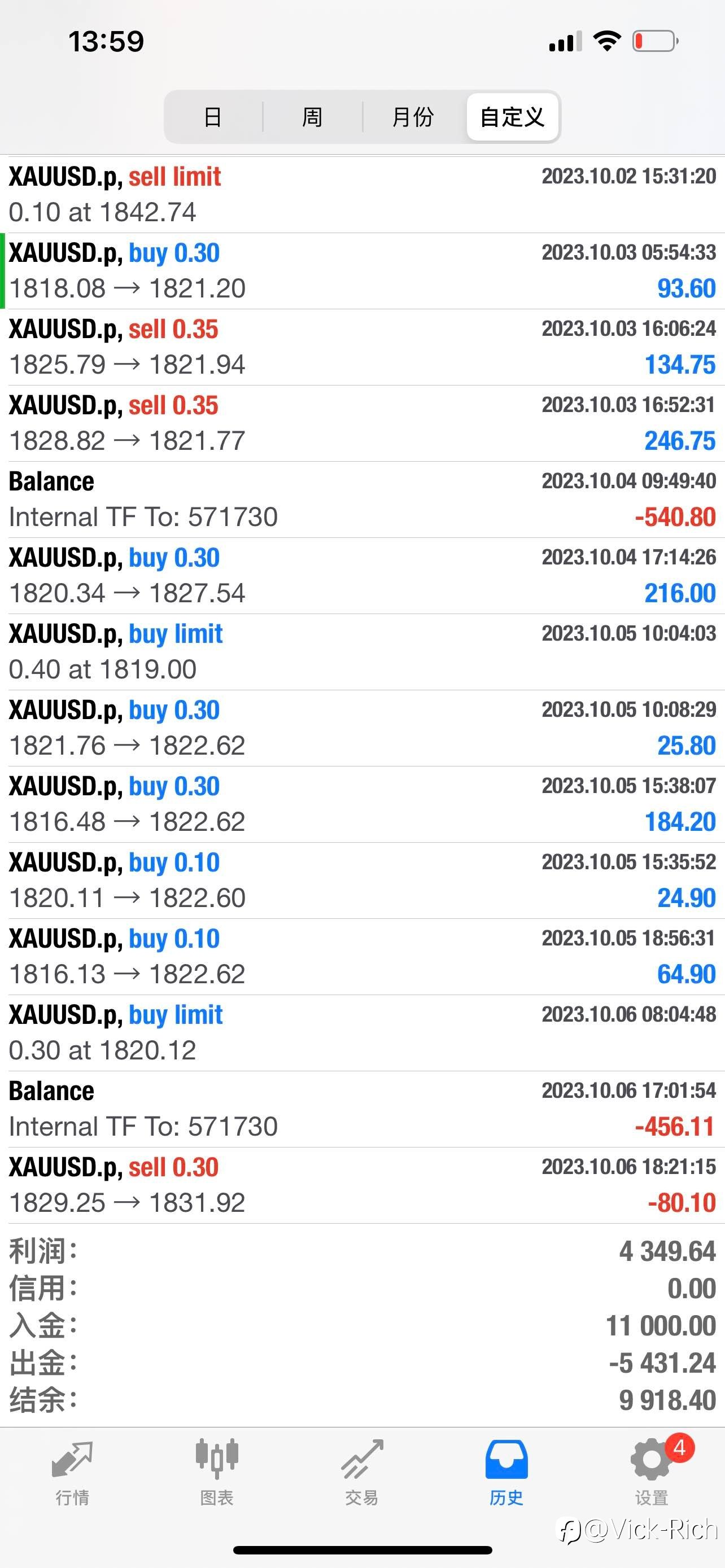
Task: Switch to the 日 period tab
Action: (213, 116)
